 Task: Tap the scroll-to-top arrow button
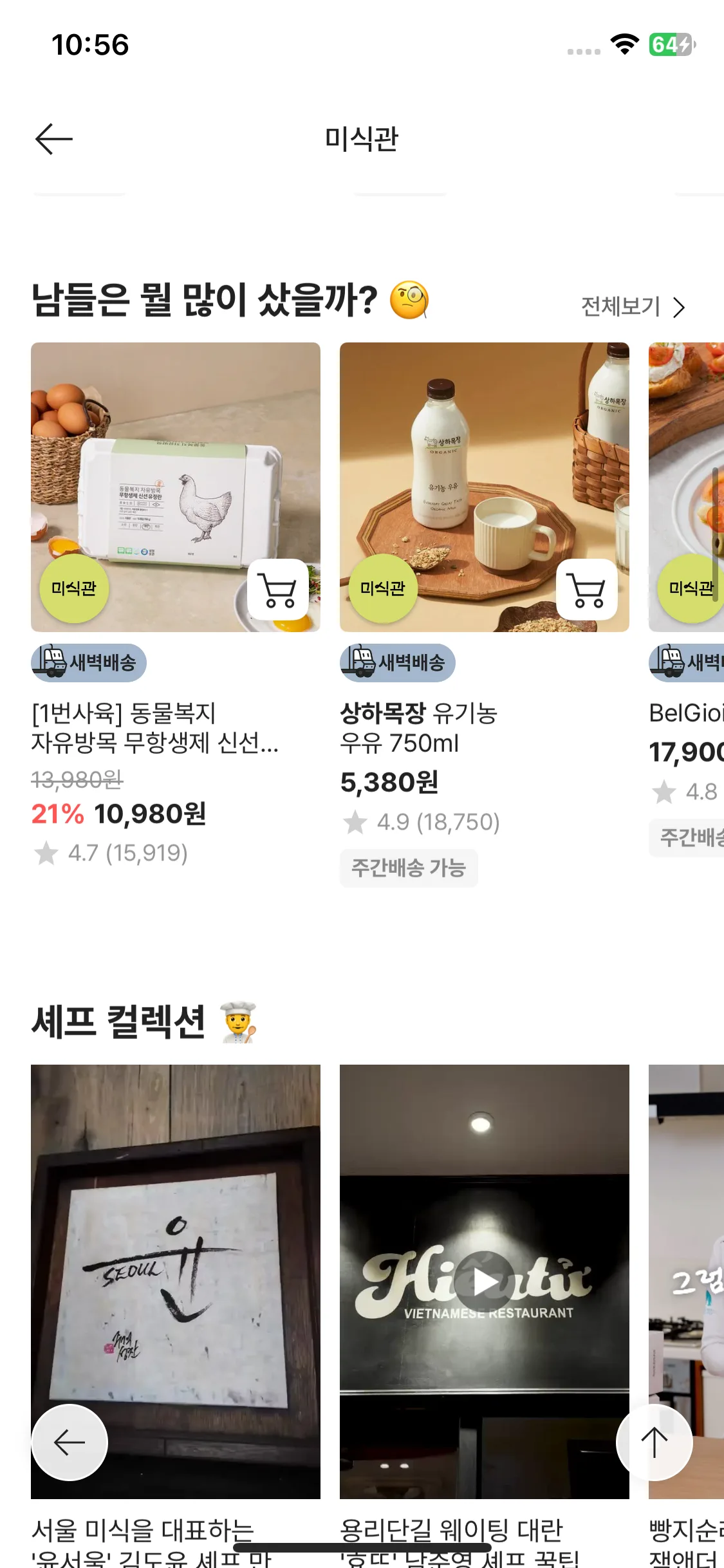click(x=654, y=1443)
